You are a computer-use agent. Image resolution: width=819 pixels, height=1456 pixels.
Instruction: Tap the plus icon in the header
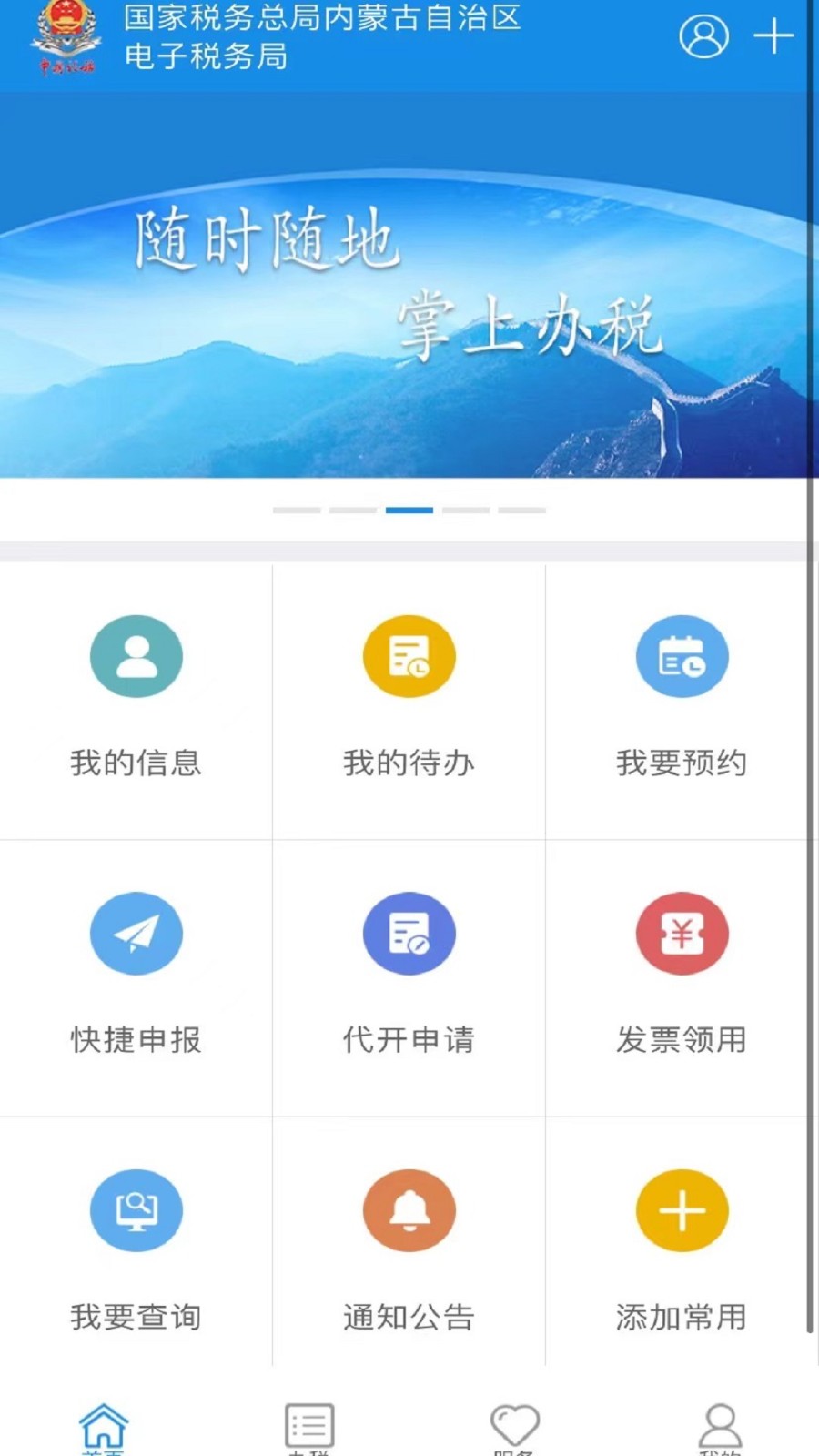tap(773, 36)
